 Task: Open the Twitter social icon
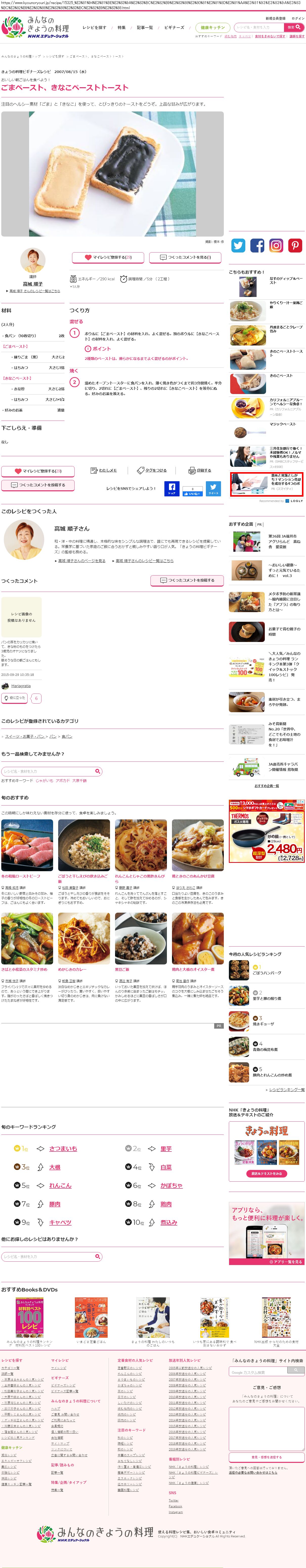coord(238,245)
